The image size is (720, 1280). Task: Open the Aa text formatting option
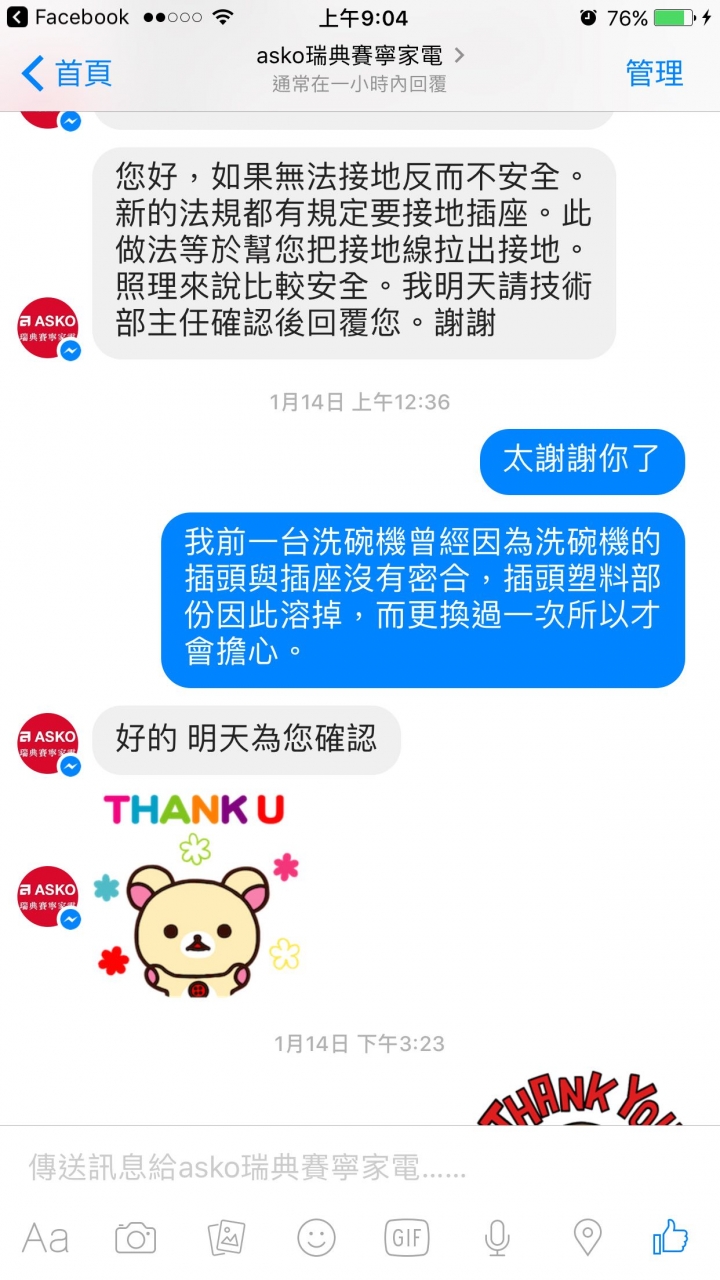point(46,1238)
